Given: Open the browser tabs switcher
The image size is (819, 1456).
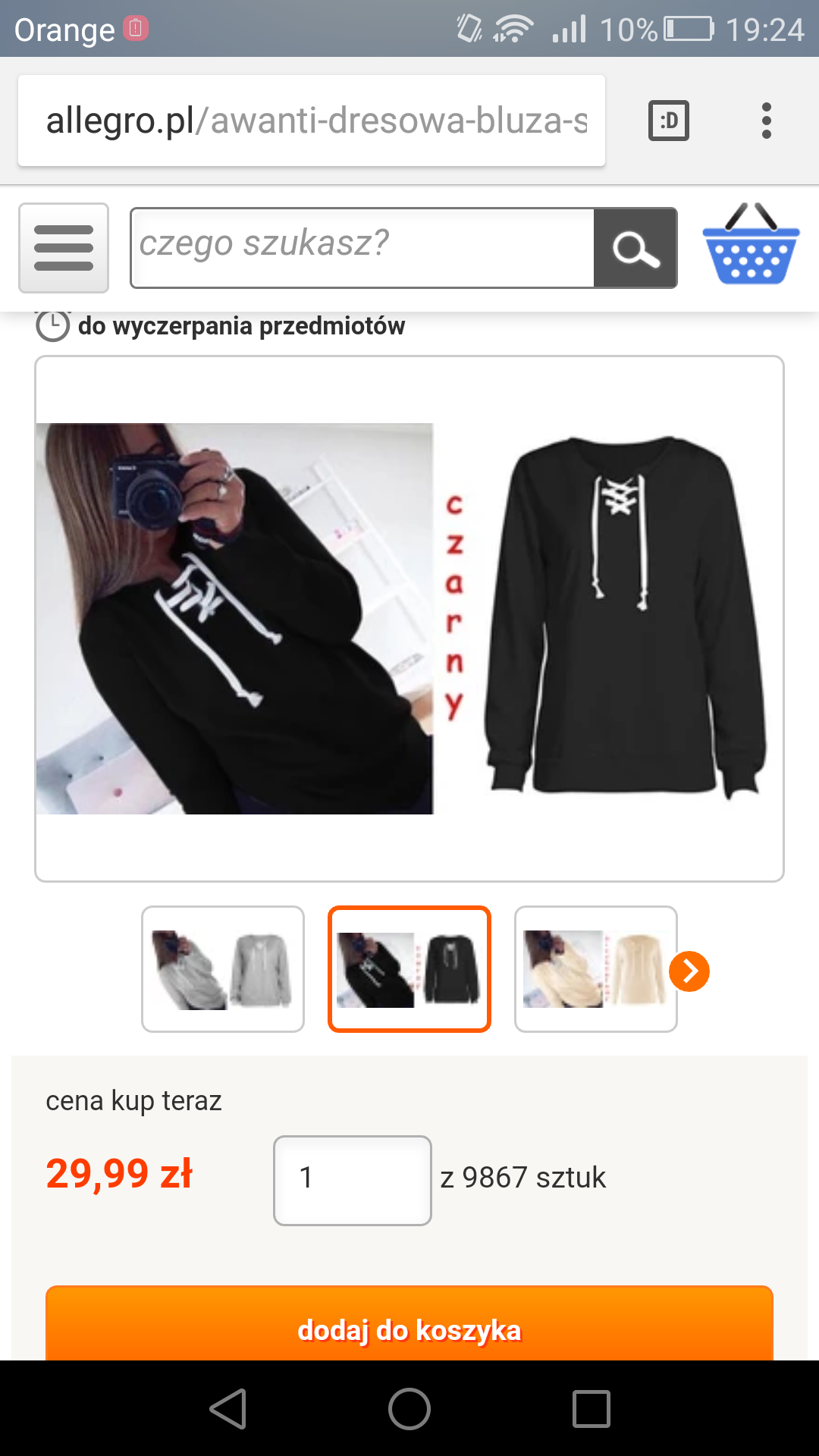Looking at the screenshot, I should click(669, 121).
